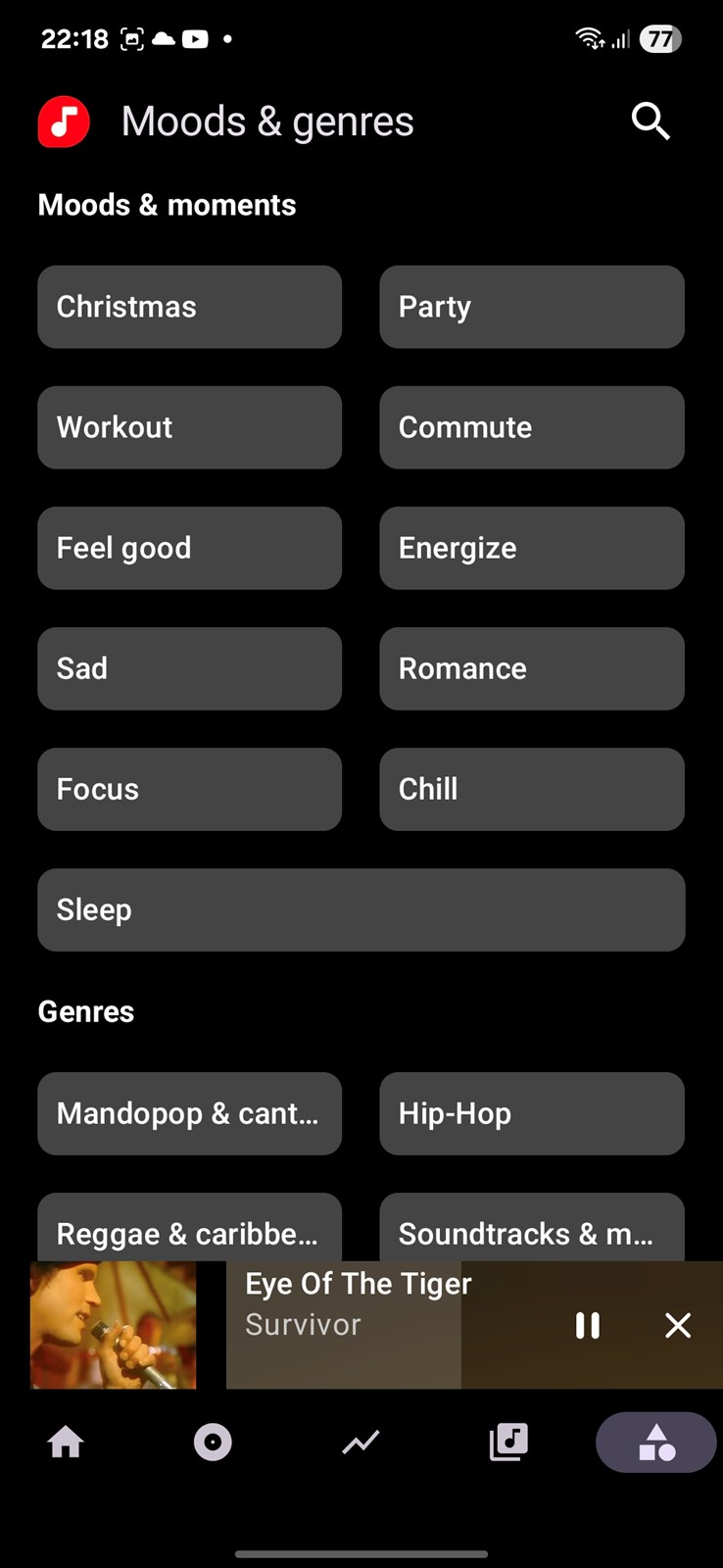The image size is (723, 1568).
Task: Select the Focus mood
Action: coord(190,789)
